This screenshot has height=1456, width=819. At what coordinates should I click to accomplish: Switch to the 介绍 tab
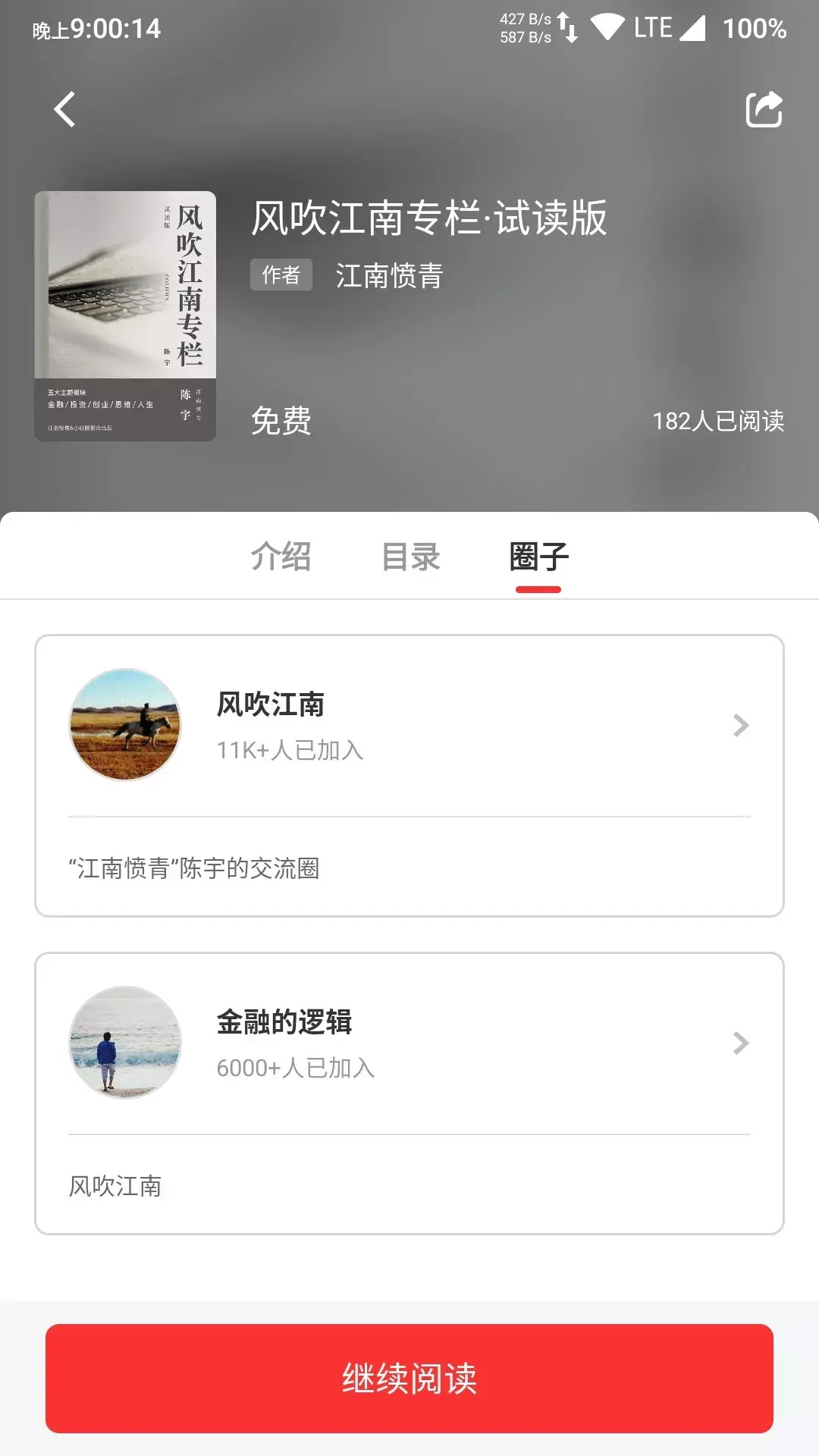(x=281, y=557)
